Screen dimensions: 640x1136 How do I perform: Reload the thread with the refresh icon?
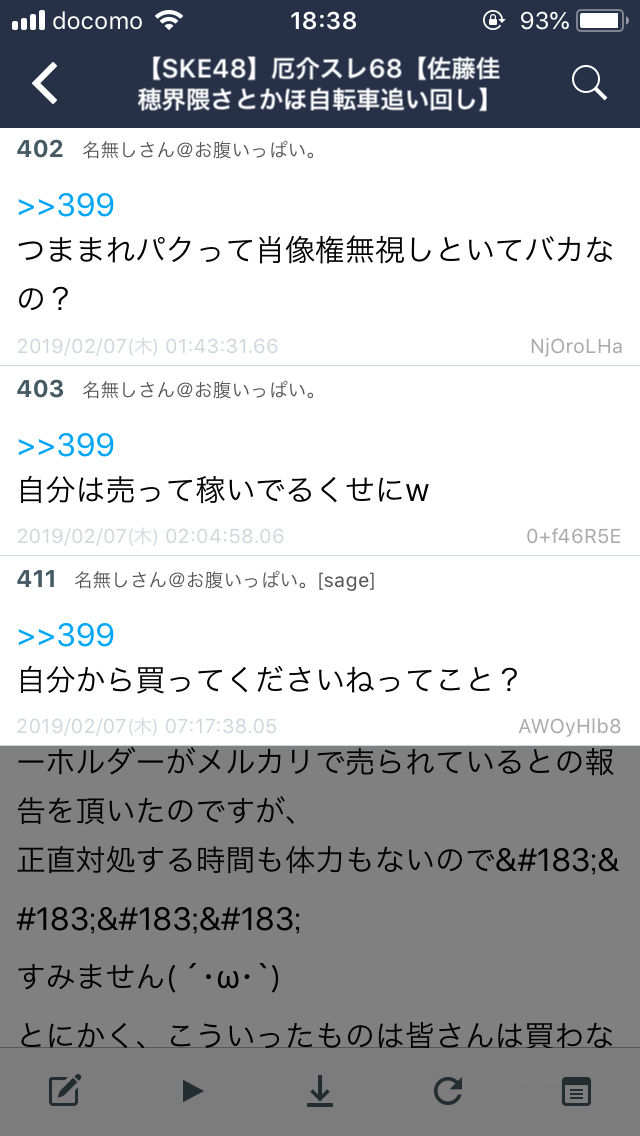pyautogui.click(x=448, y=1090)
